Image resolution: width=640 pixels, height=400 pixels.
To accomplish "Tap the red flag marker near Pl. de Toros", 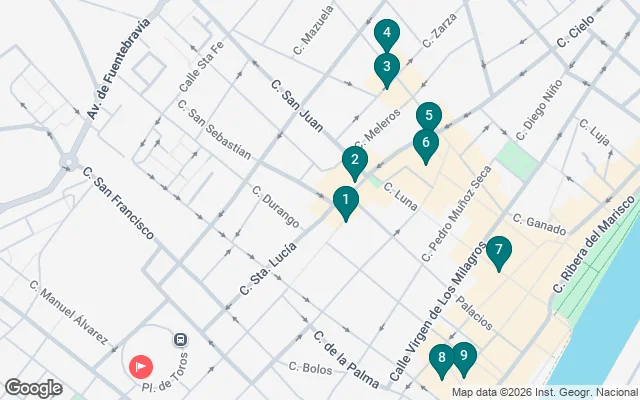I will pos(141,367).
